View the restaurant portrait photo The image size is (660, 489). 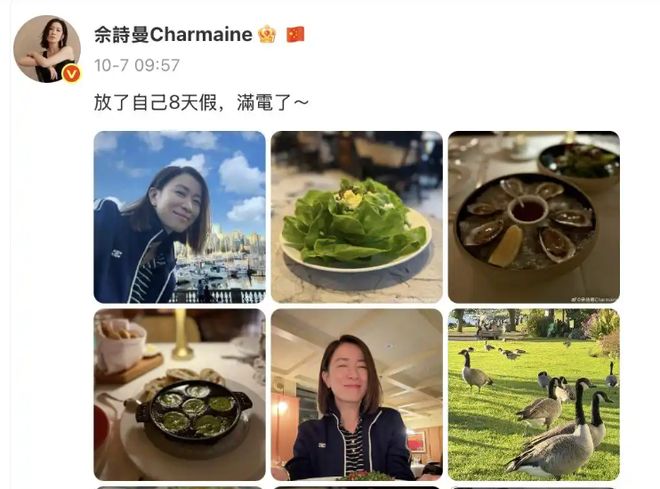(356, 394)
